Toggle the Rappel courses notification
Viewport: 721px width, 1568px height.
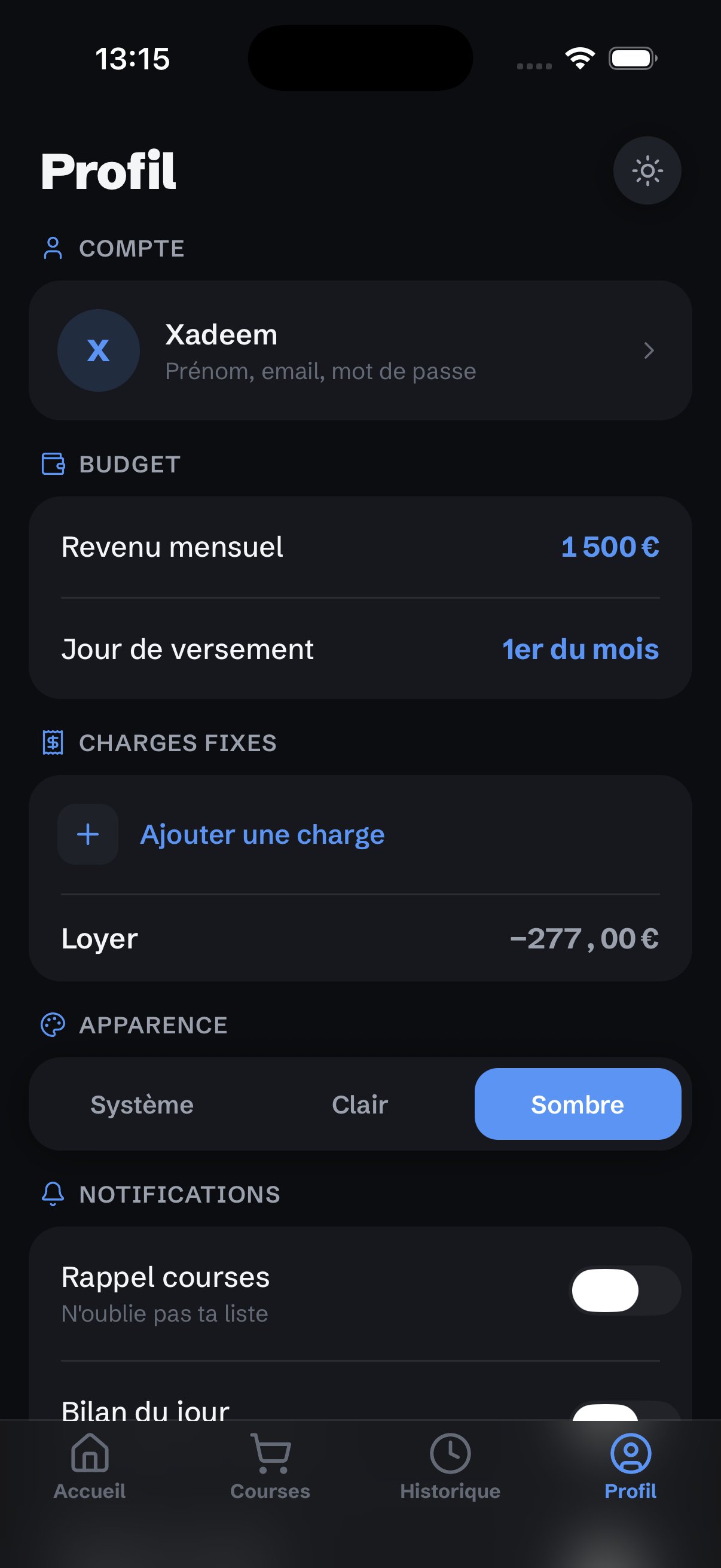point(625,1291)
